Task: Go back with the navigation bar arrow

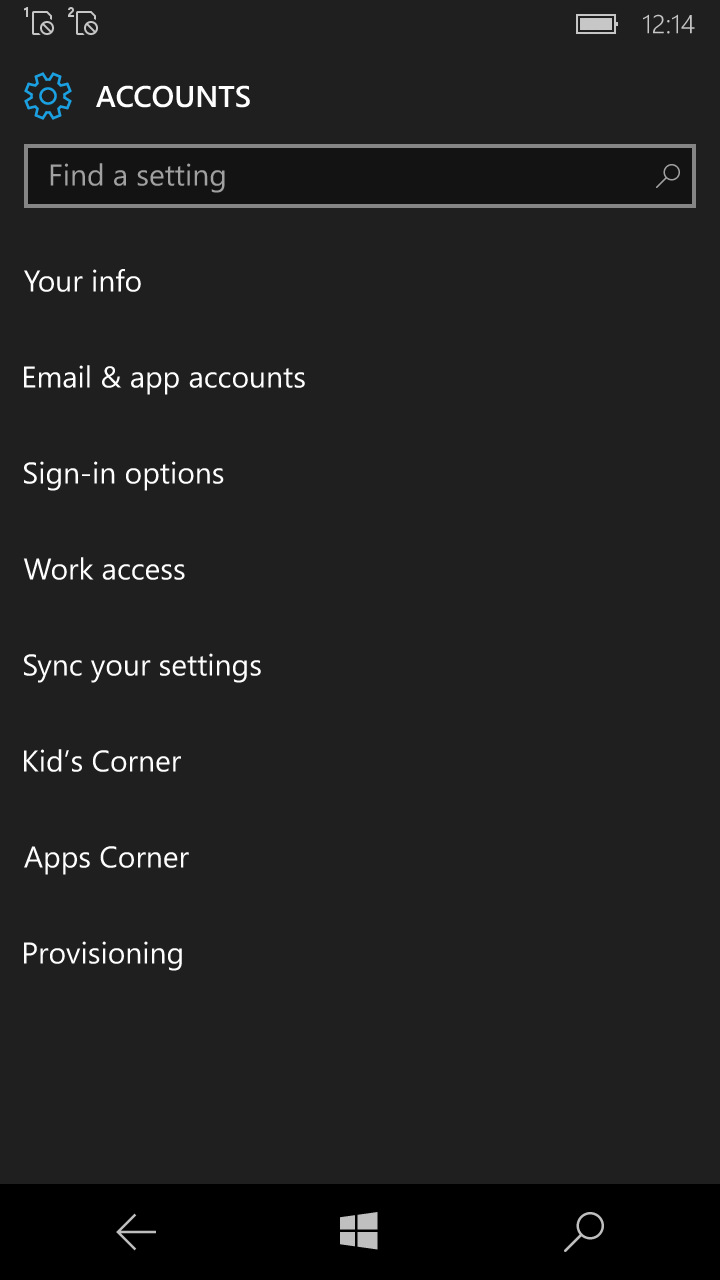Action: (136, 1232)
